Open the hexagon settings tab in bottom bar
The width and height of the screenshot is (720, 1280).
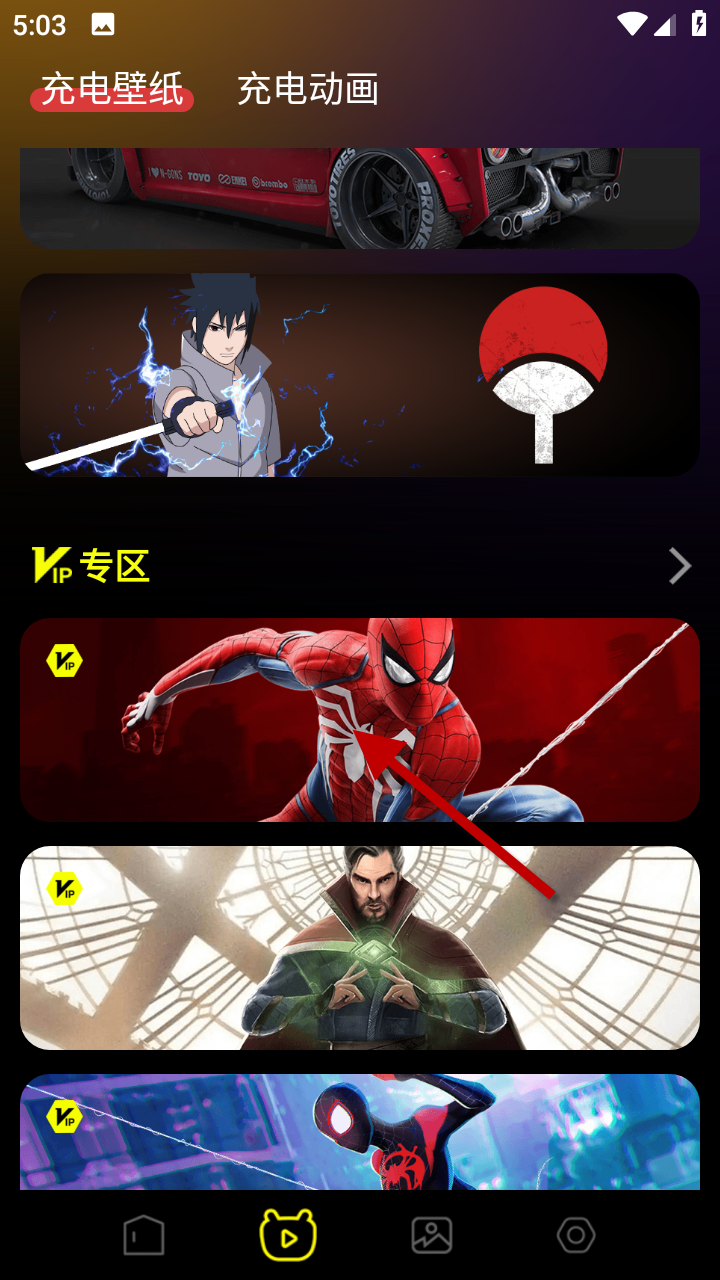pos(576,1236)
